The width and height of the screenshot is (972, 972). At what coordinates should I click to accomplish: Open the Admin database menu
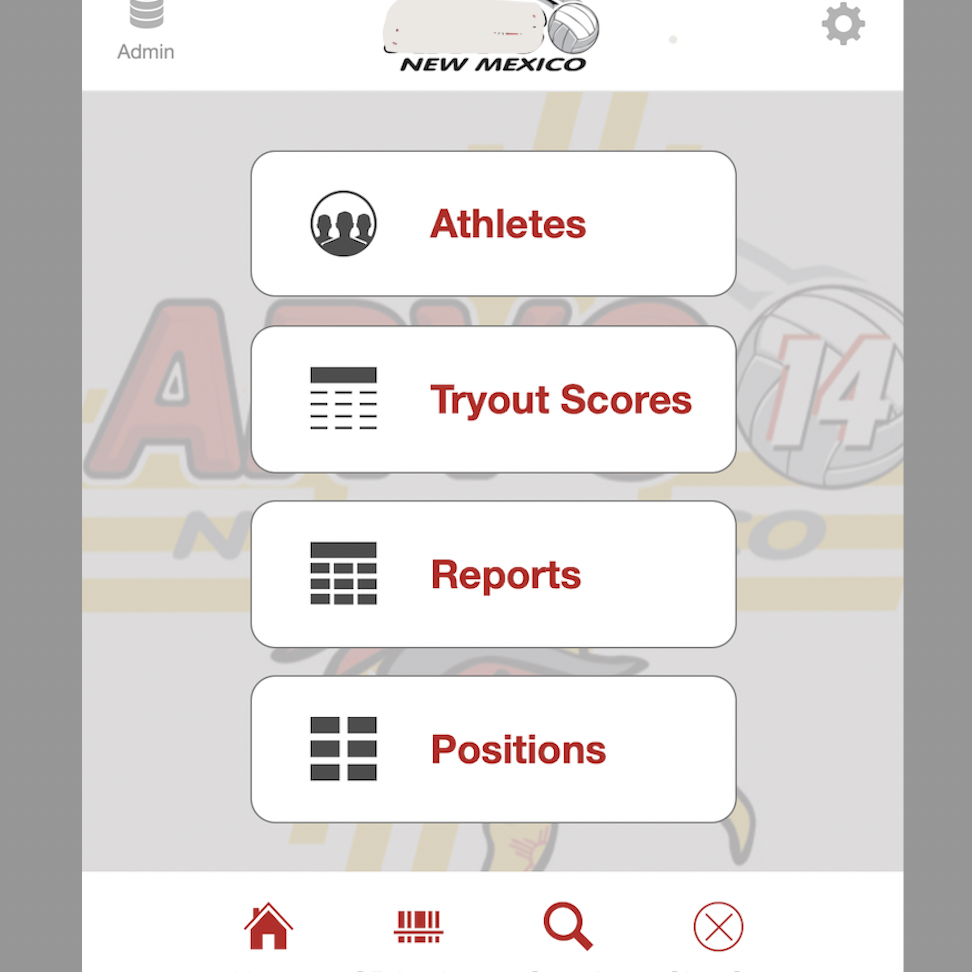click(x=145, y=28)
